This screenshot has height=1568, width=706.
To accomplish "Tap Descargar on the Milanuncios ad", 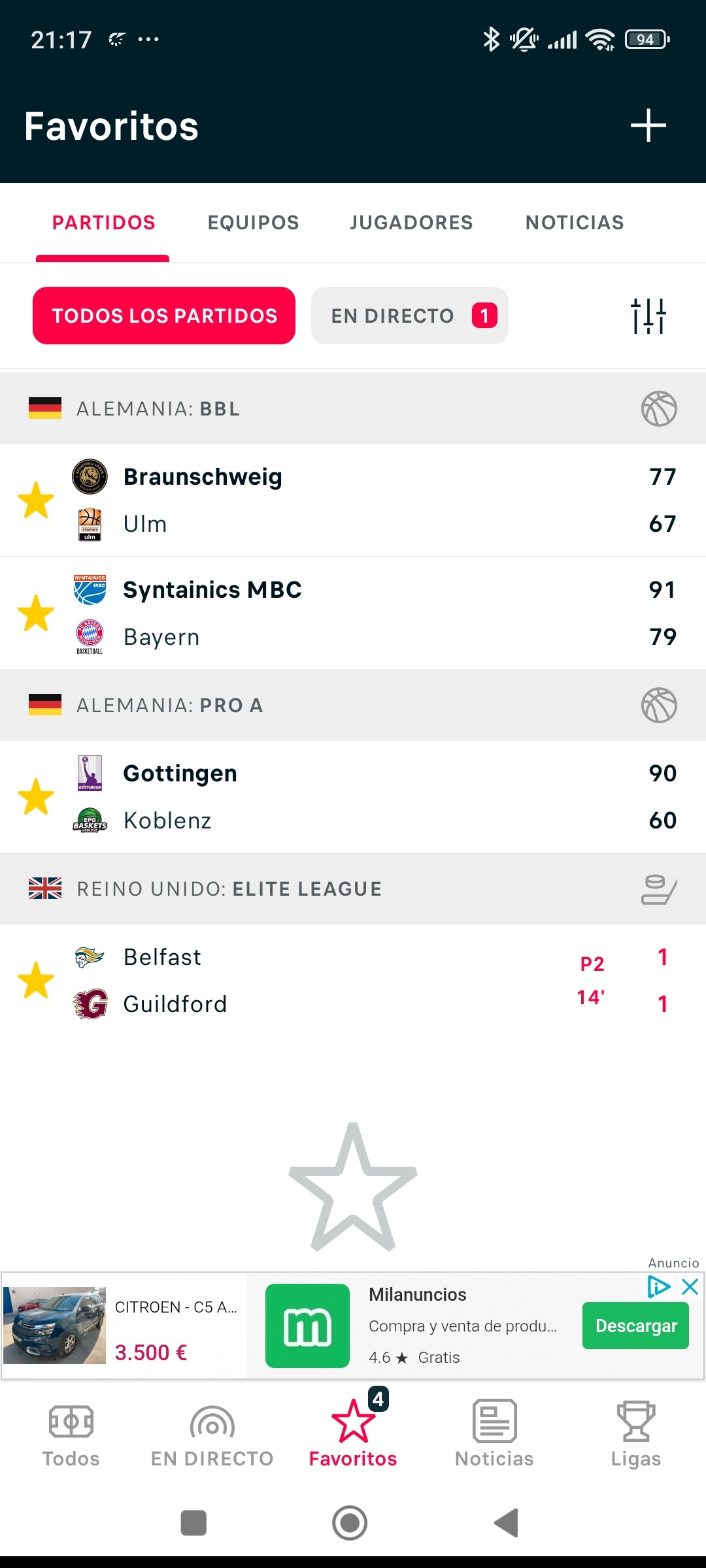I will pyautogui.click(x=635, y=1326).
